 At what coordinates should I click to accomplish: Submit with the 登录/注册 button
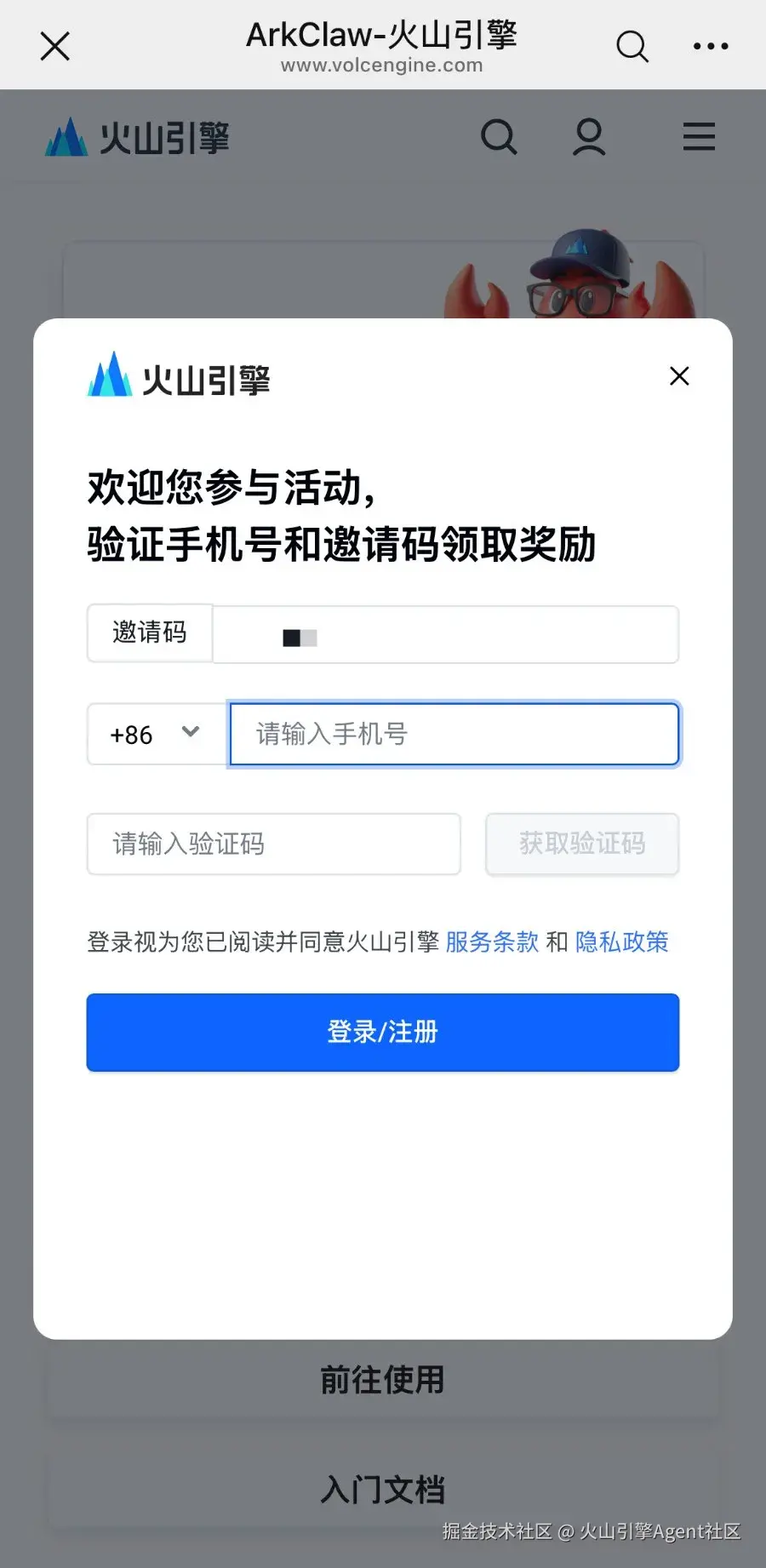382,1032
